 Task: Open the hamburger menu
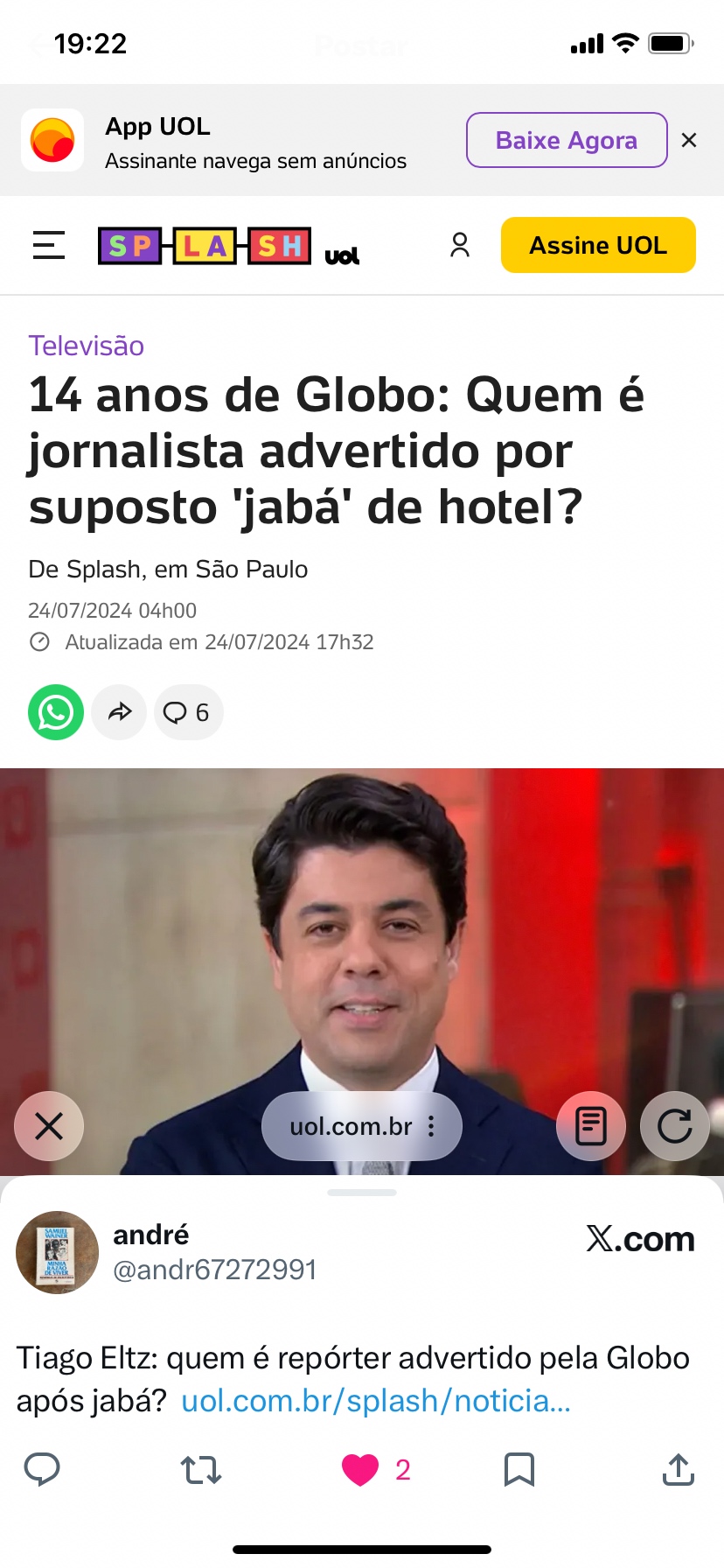49,245
